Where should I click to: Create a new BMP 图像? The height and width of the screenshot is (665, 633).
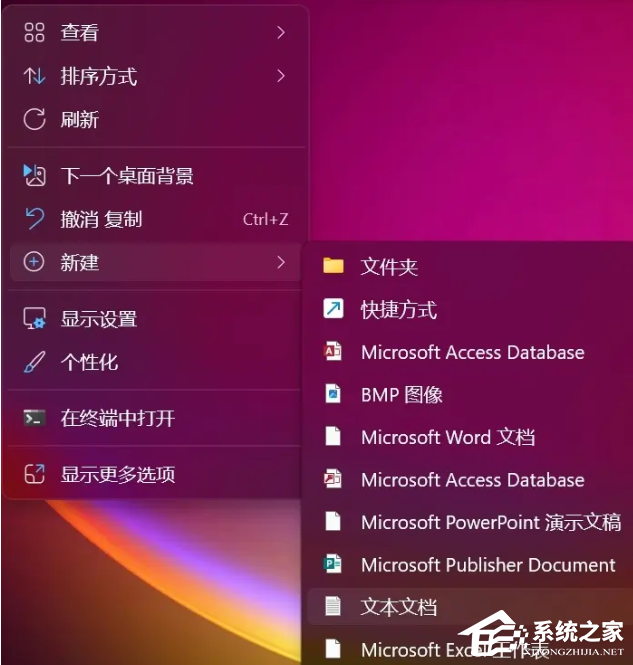(x=401, y=395)
